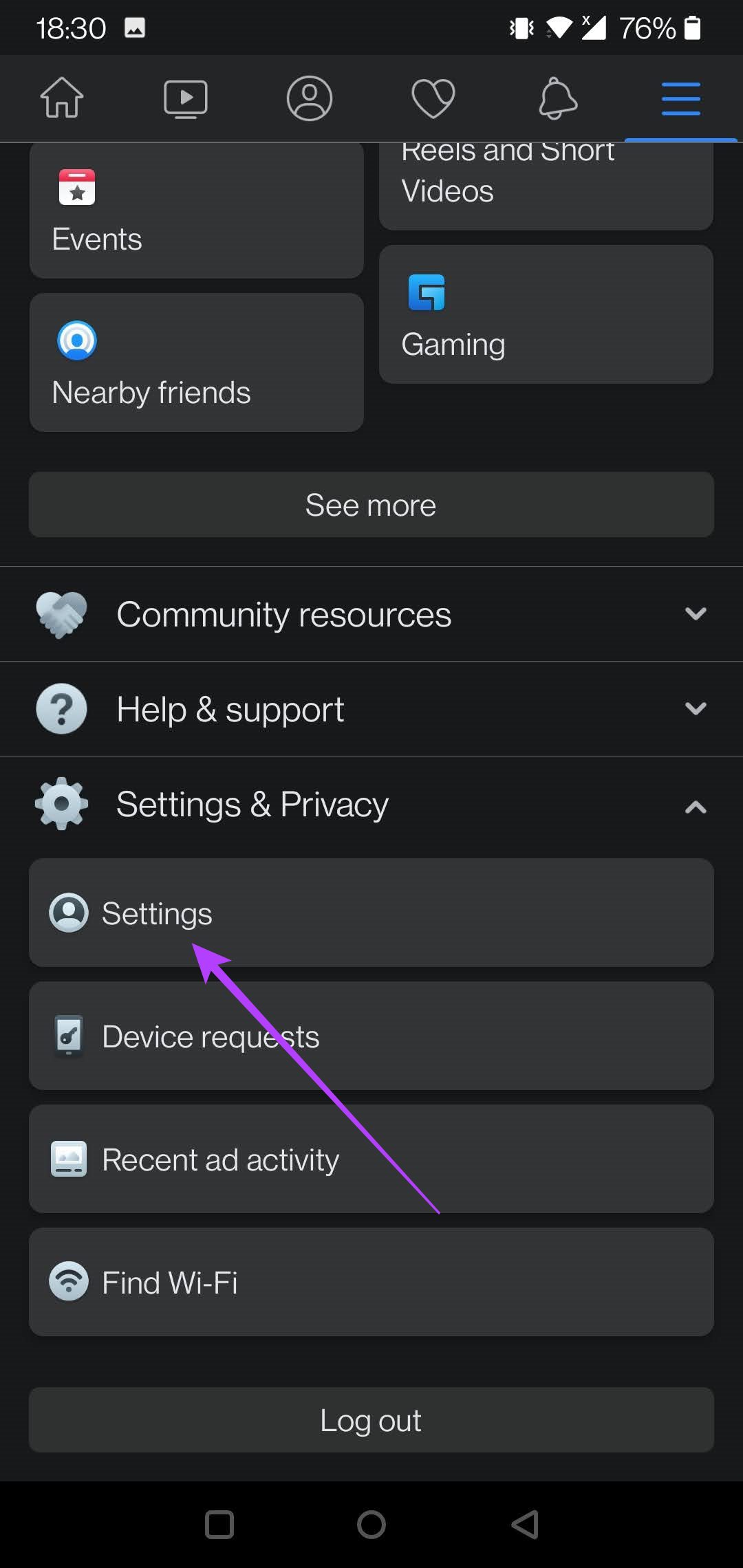Open Nearby friends card

(197, 362)
